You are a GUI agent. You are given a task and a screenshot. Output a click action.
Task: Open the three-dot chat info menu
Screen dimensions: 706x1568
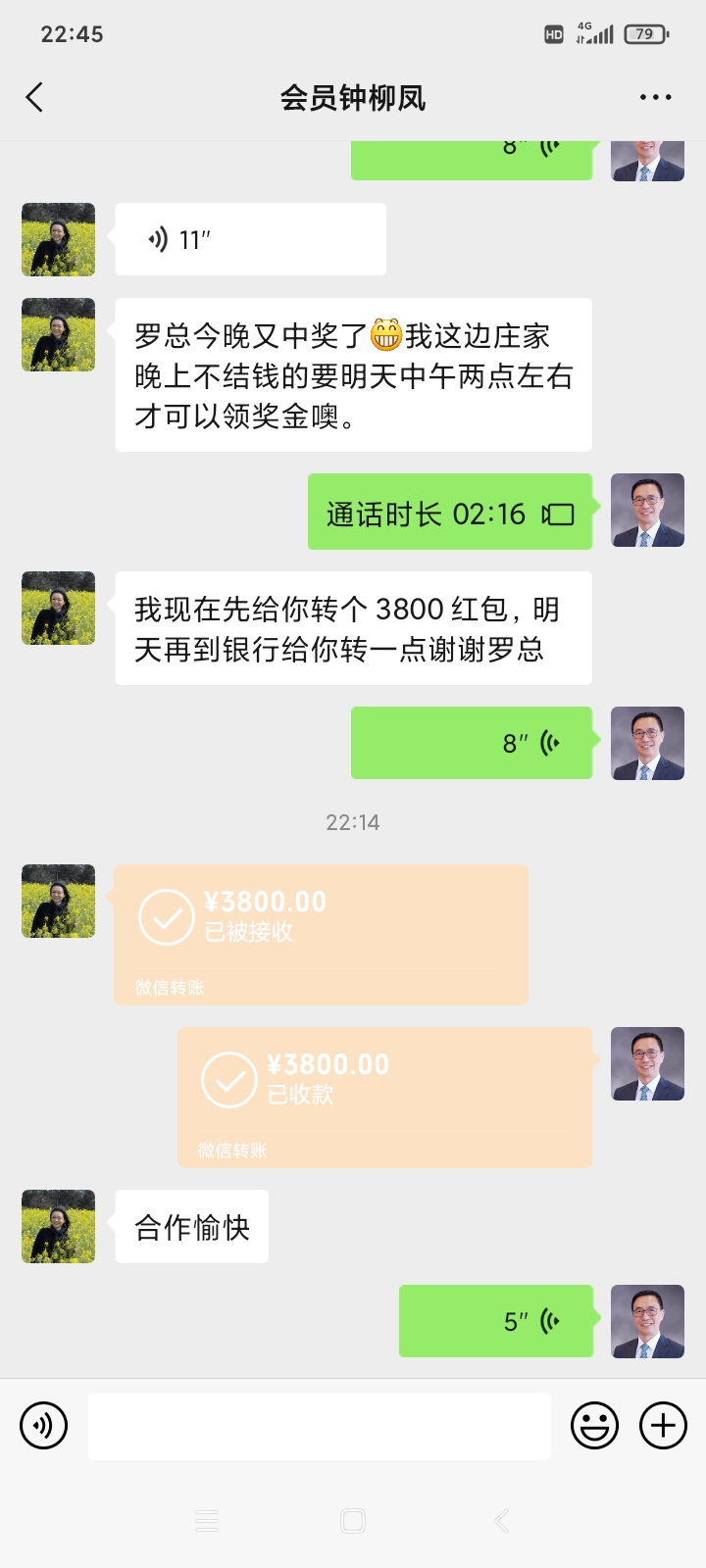coord(655,97)
